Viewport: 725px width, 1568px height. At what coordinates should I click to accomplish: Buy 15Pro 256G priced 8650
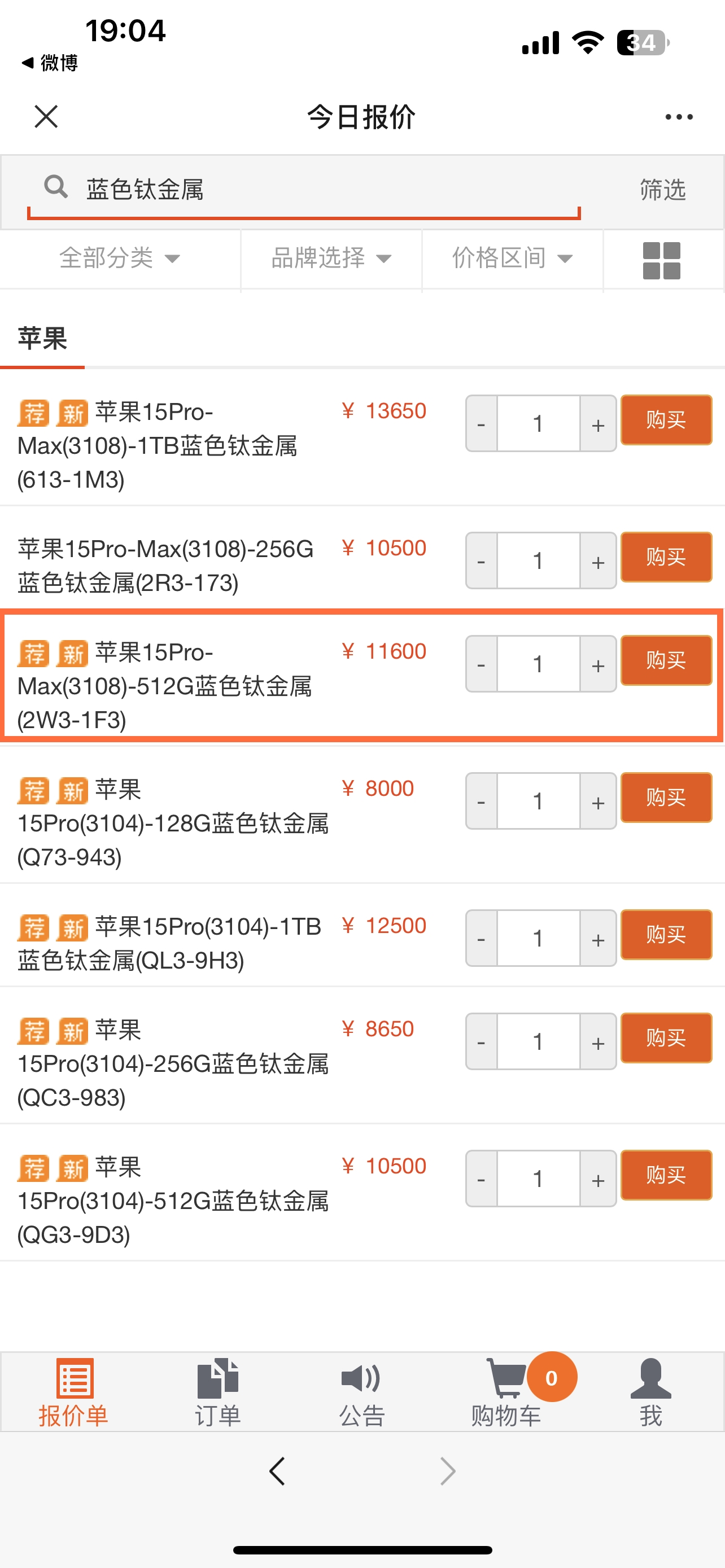(x=666, y=1038)
